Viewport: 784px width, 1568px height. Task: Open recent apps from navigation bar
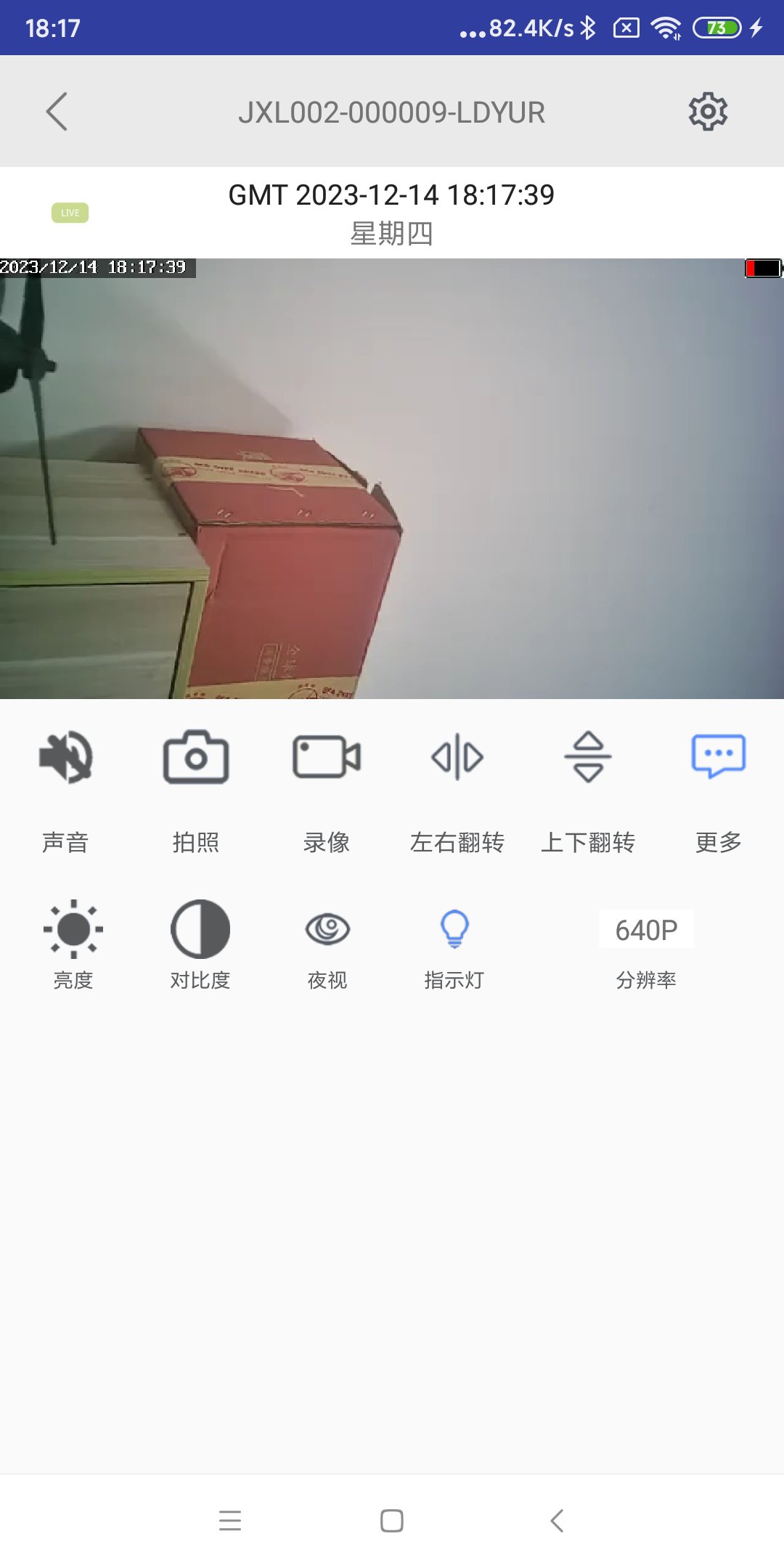click(230, 1521)
